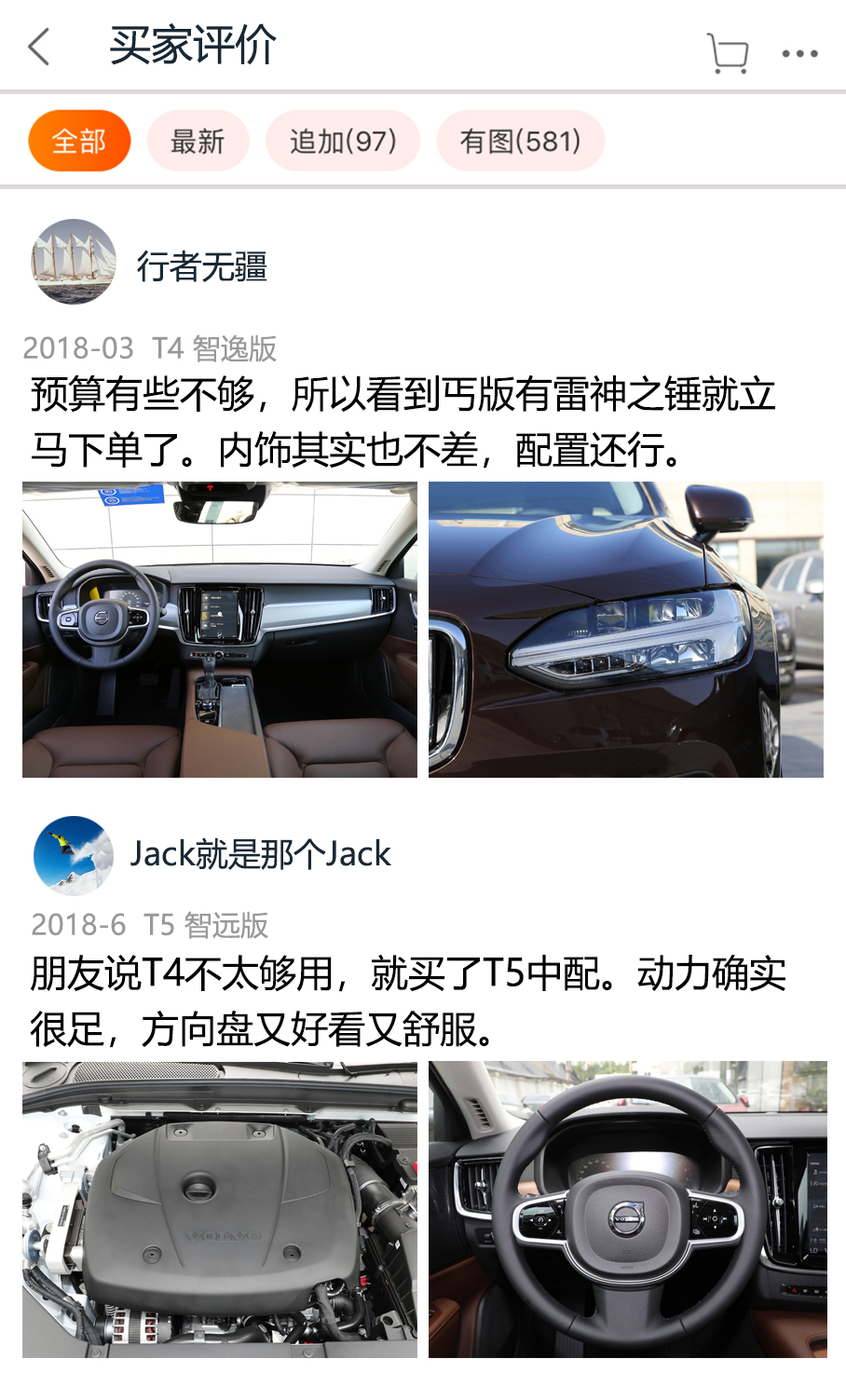Show 追加(97) follow-up reviews
This screenshot has width=846, height=1400.
coord(343,141)
